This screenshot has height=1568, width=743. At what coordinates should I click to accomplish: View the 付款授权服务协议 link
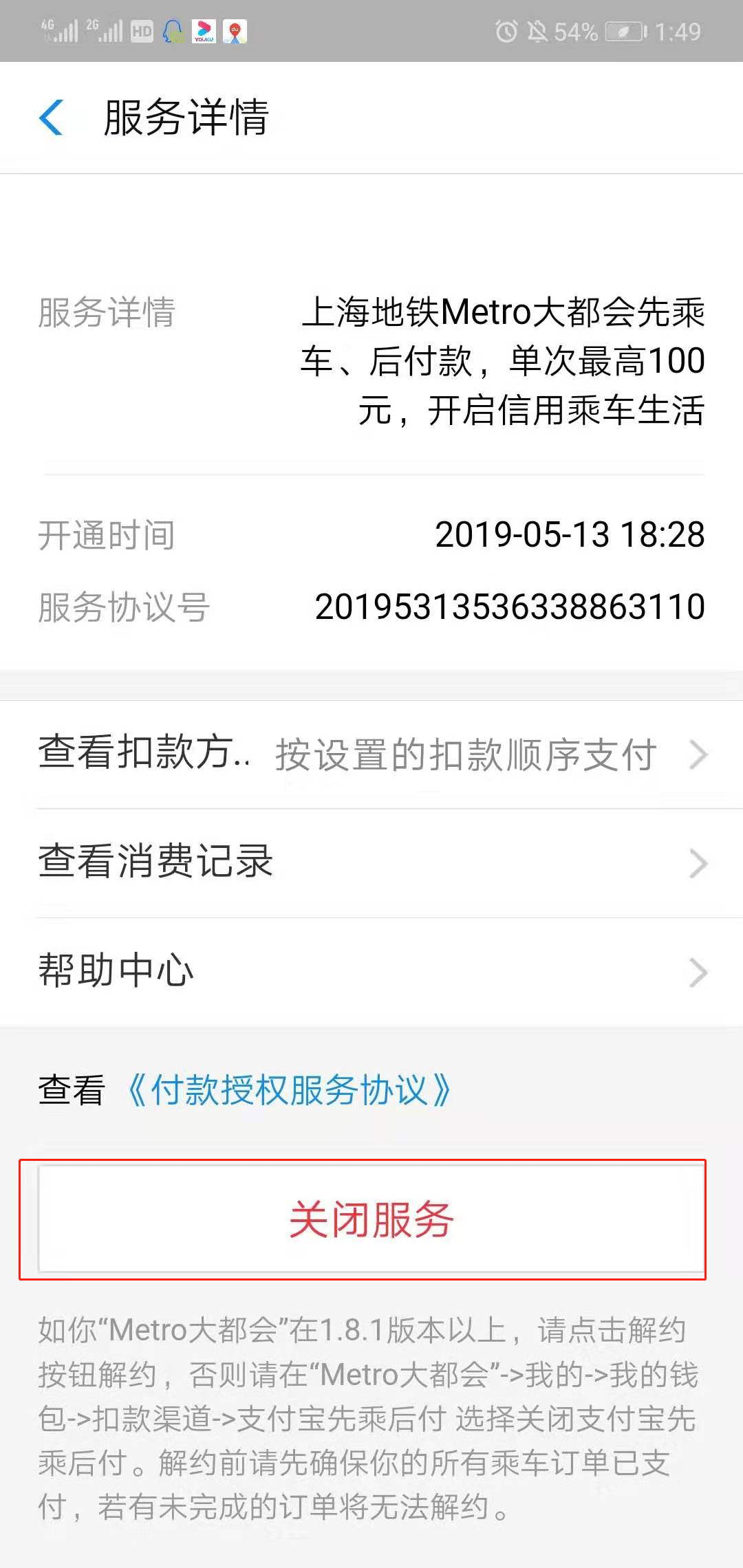click(x=289, y=1091)
